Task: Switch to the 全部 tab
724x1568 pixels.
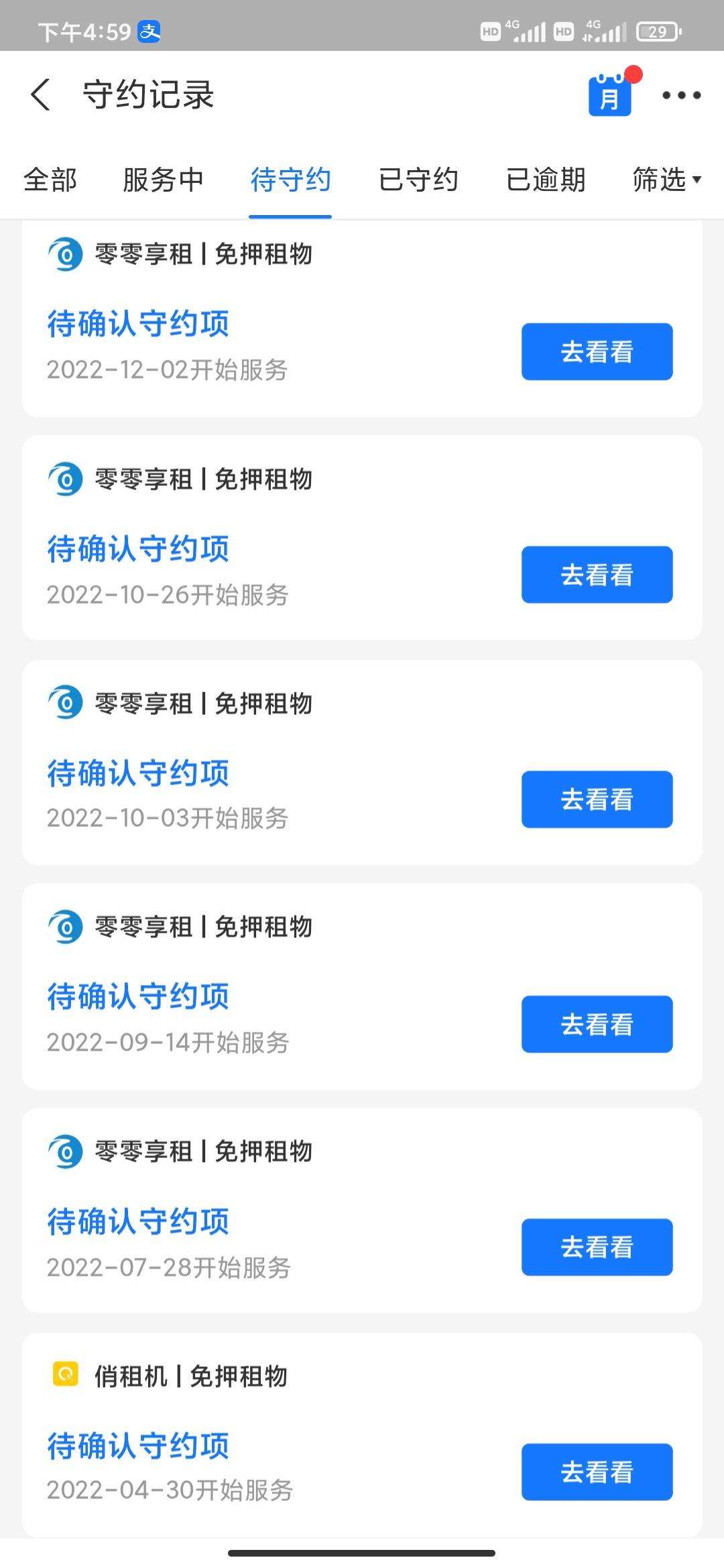Action: 50,180
